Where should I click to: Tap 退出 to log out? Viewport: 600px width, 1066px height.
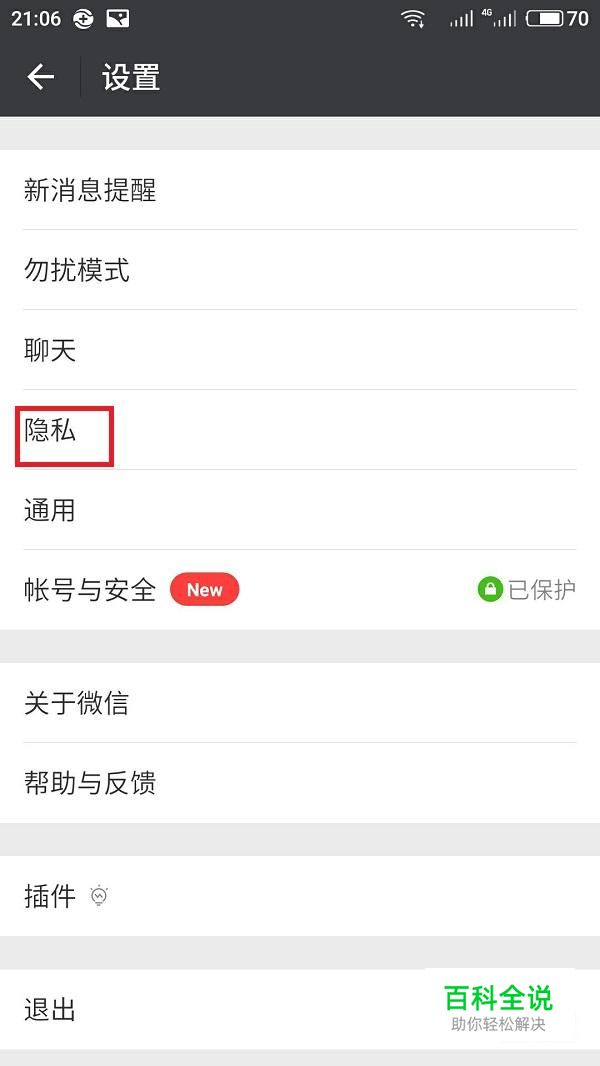pyautogui.click(x=300, y=1010)
